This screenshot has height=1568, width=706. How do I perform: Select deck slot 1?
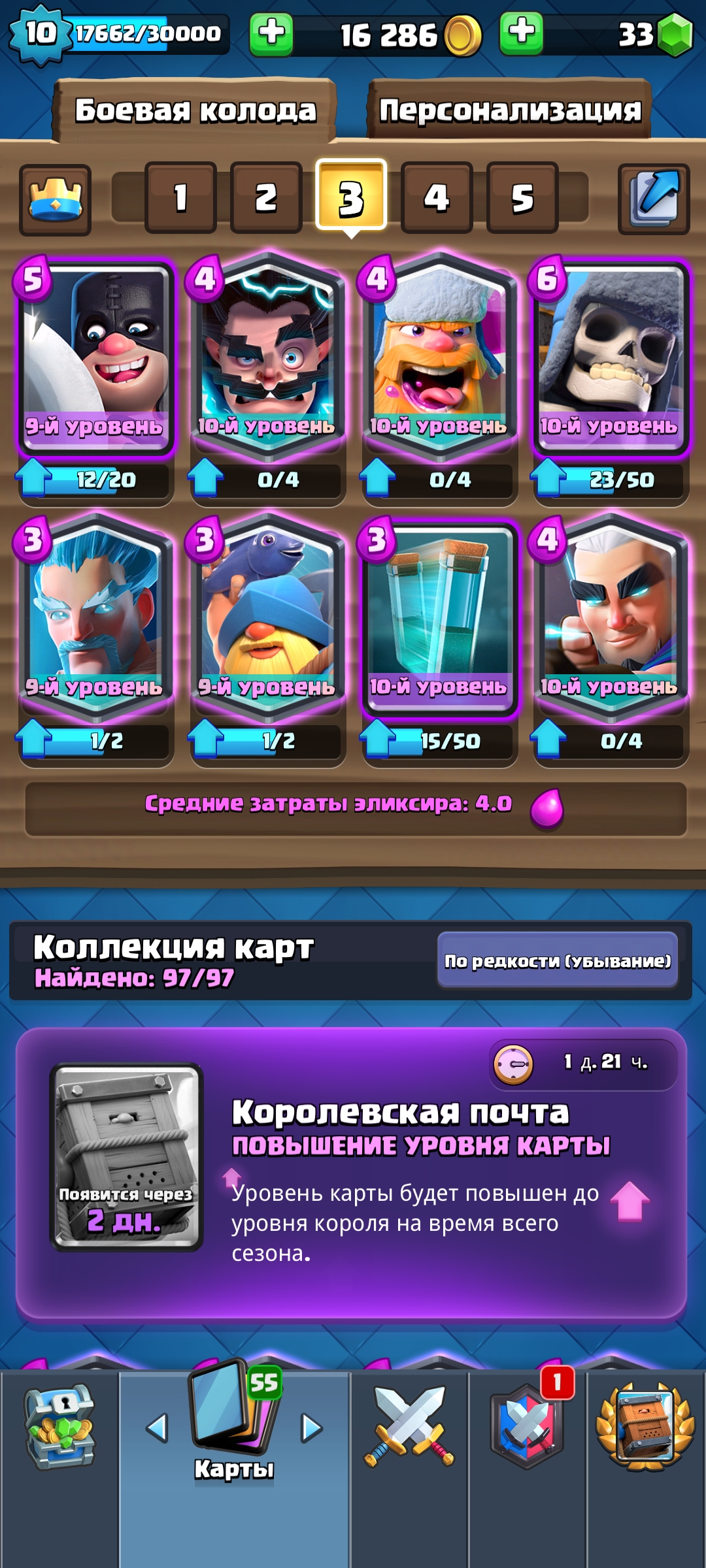(x=180, y=197)
